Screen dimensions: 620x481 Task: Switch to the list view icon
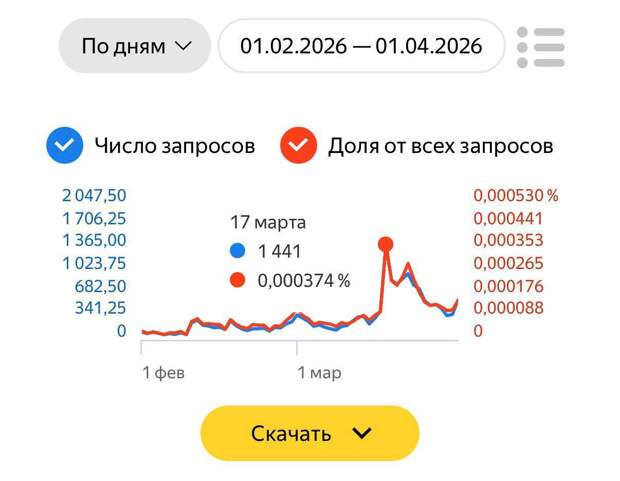(541, 46)
